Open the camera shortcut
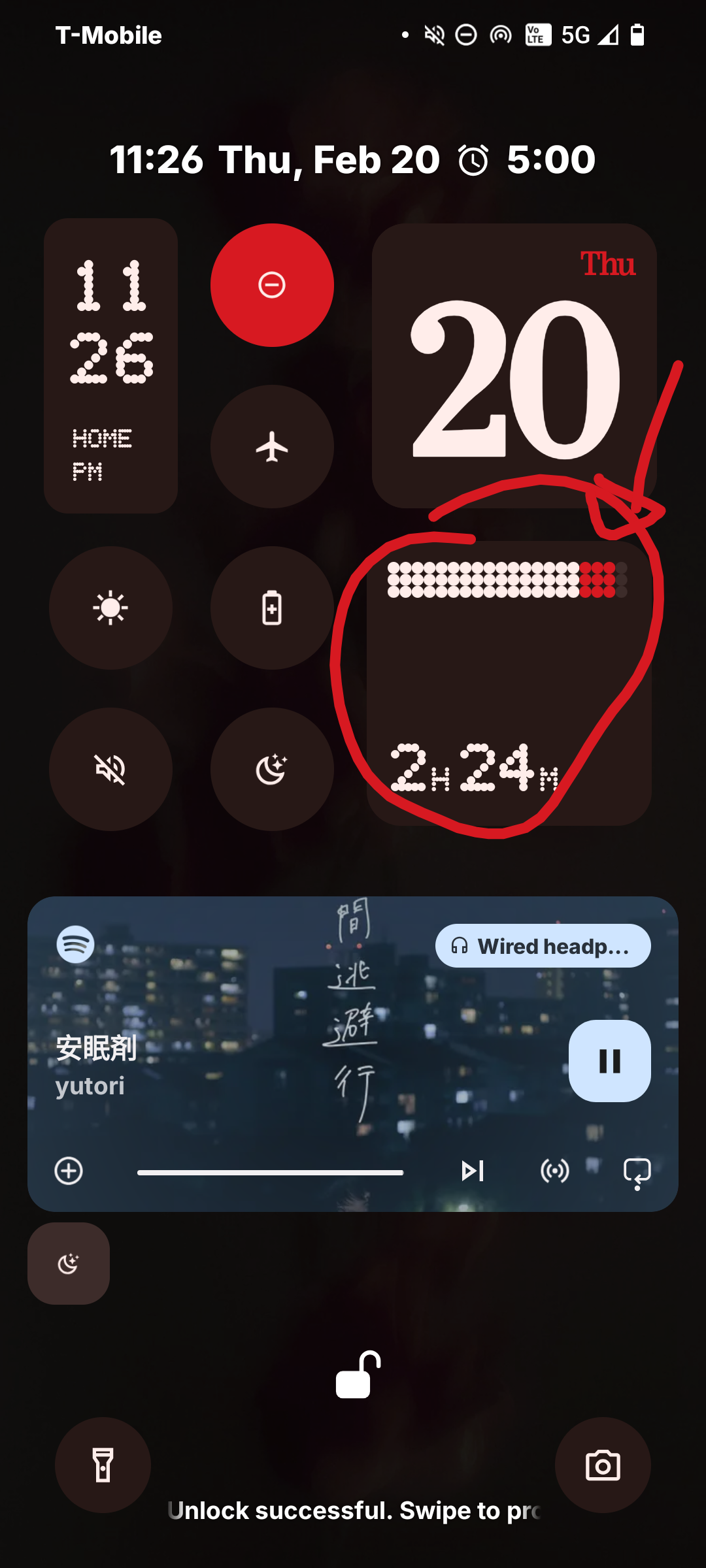Image resolution: width=706 pixels, height=1568 pixels. 603,1465
